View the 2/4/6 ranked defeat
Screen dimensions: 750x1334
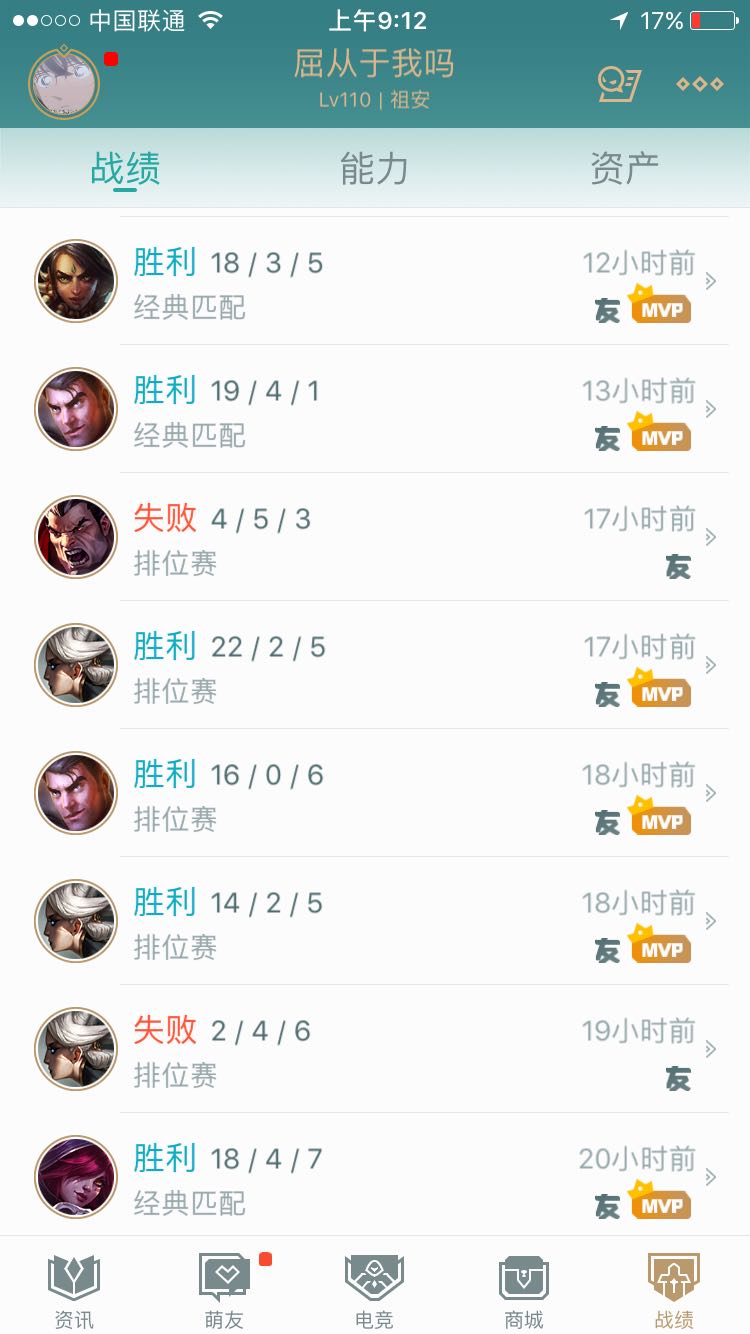click(400, 1049)
